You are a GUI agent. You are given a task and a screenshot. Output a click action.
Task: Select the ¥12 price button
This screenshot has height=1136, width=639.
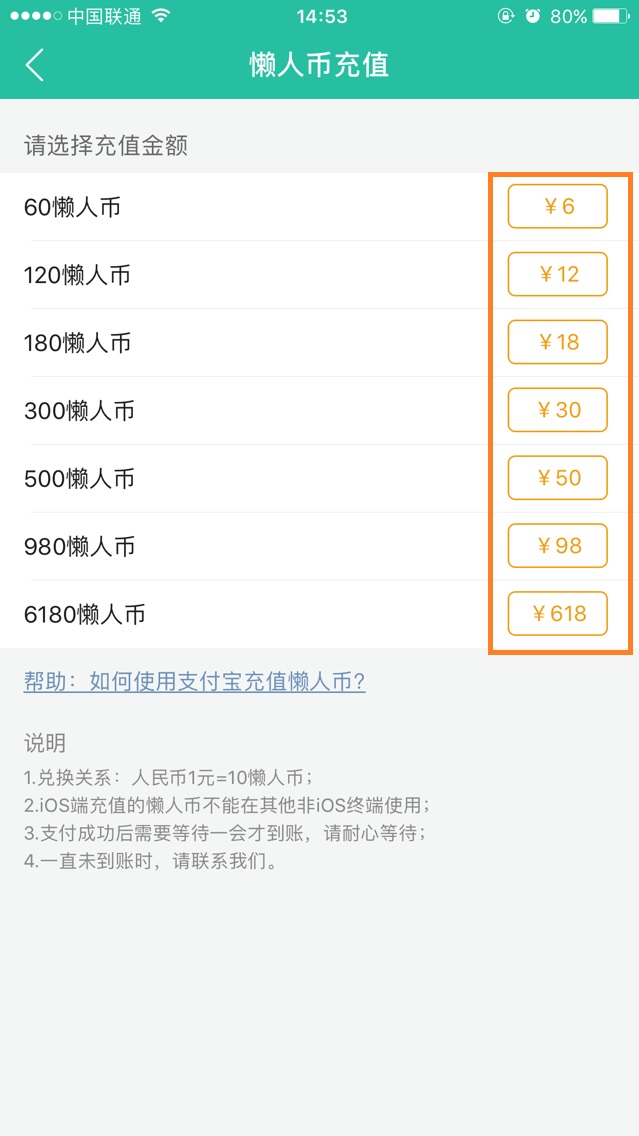point(557,274)
